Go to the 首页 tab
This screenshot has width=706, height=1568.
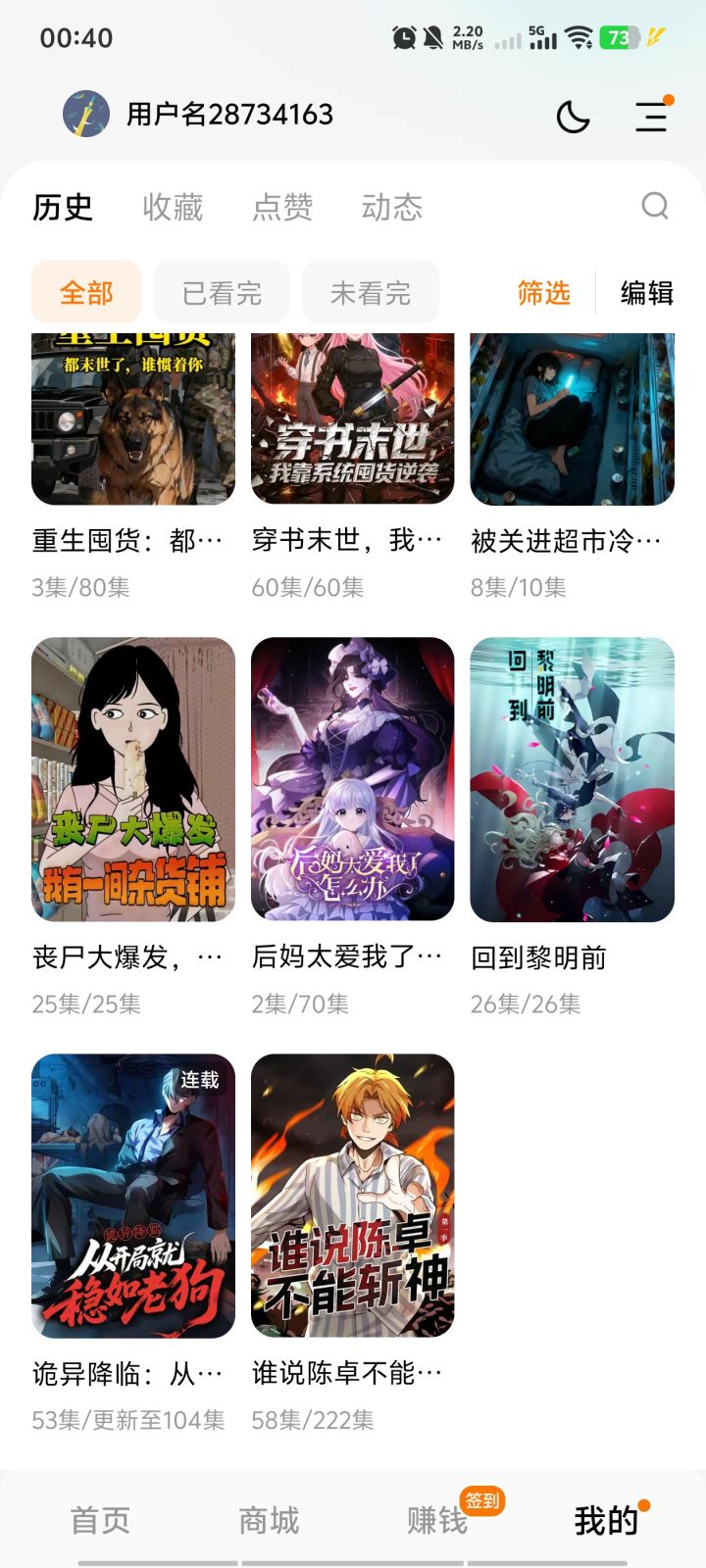click(100, 1520)
